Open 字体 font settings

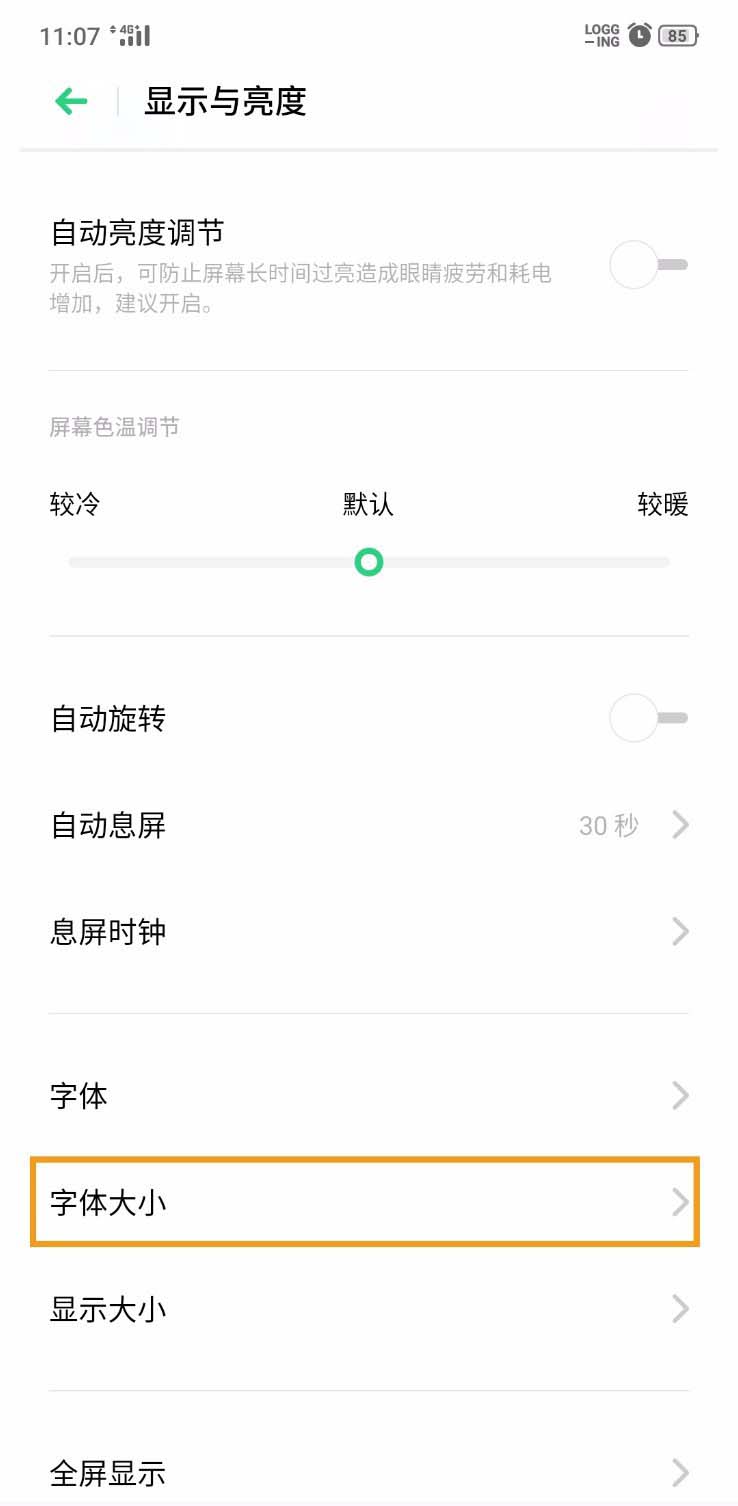369,1095
